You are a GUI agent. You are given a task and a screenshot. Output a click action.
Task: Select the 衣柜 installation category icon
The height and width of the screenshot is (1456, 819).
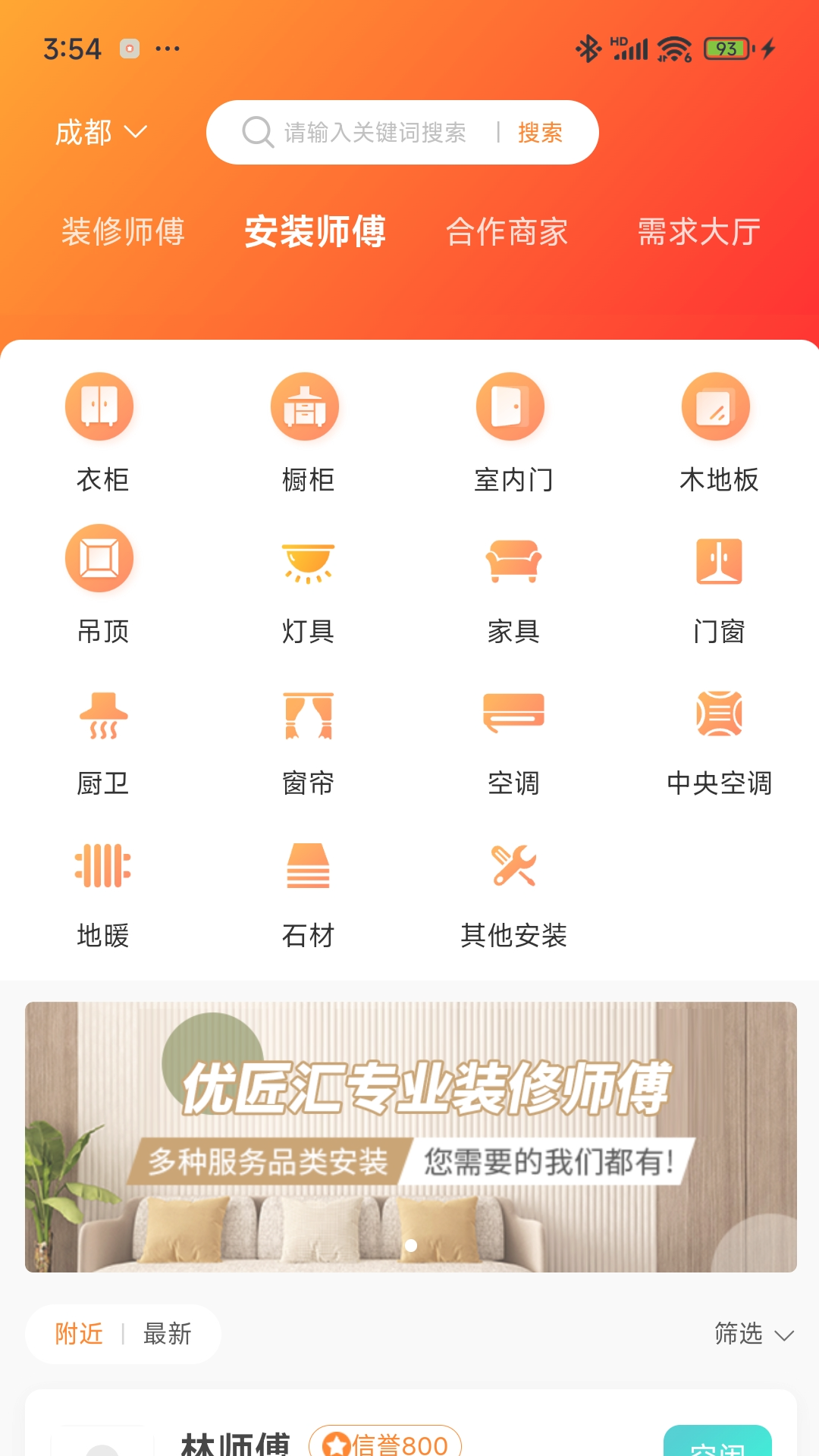click(100, 406)
